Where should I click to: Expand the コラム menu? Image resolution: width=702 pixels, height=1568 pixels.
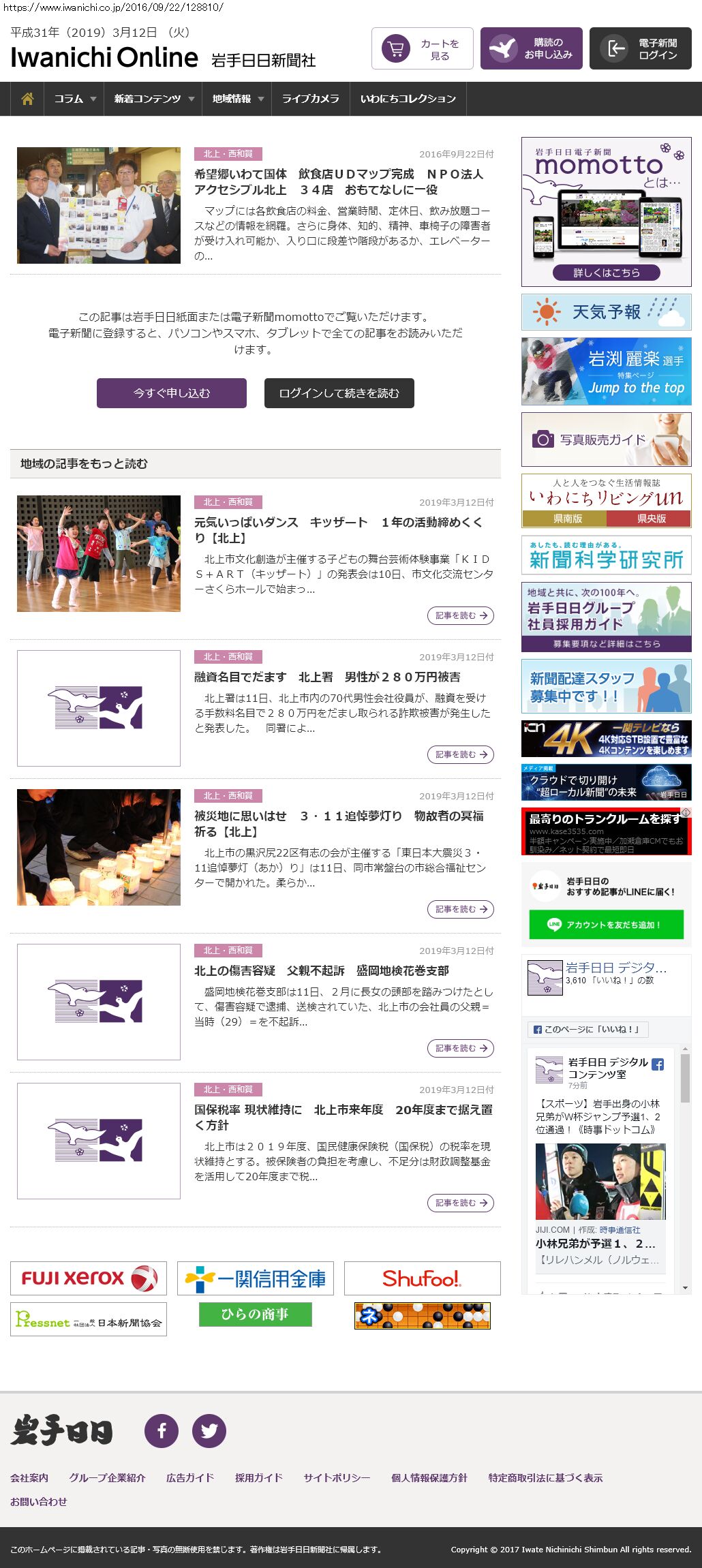pyautogui.click(x=74, y=99)
